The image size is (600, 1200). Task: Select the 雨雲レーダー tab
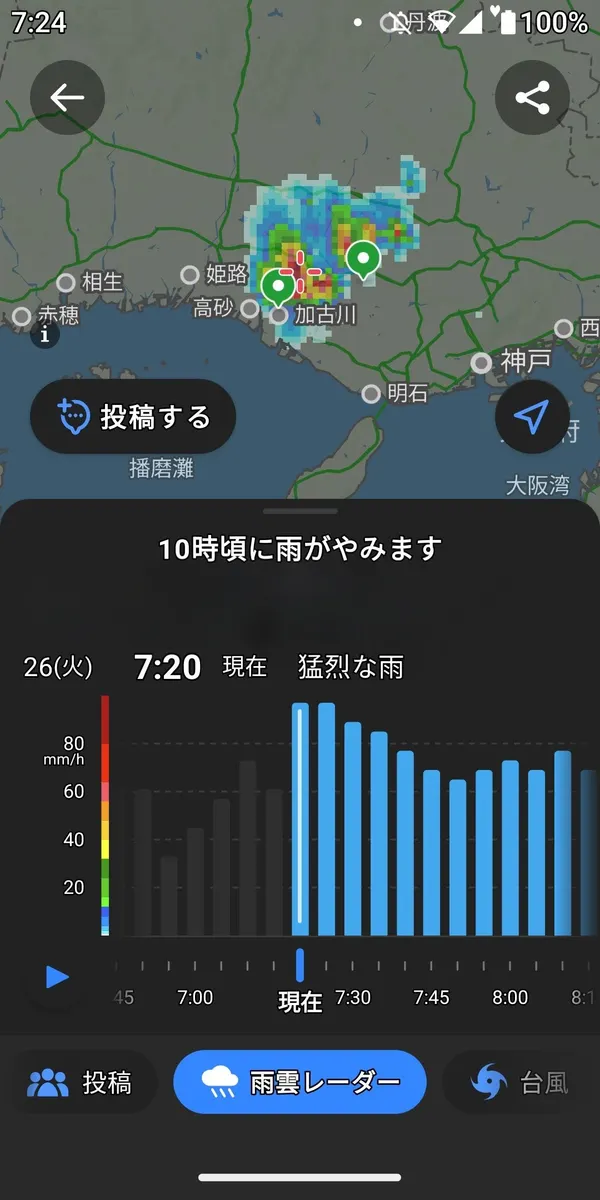tap(300, 1082)
